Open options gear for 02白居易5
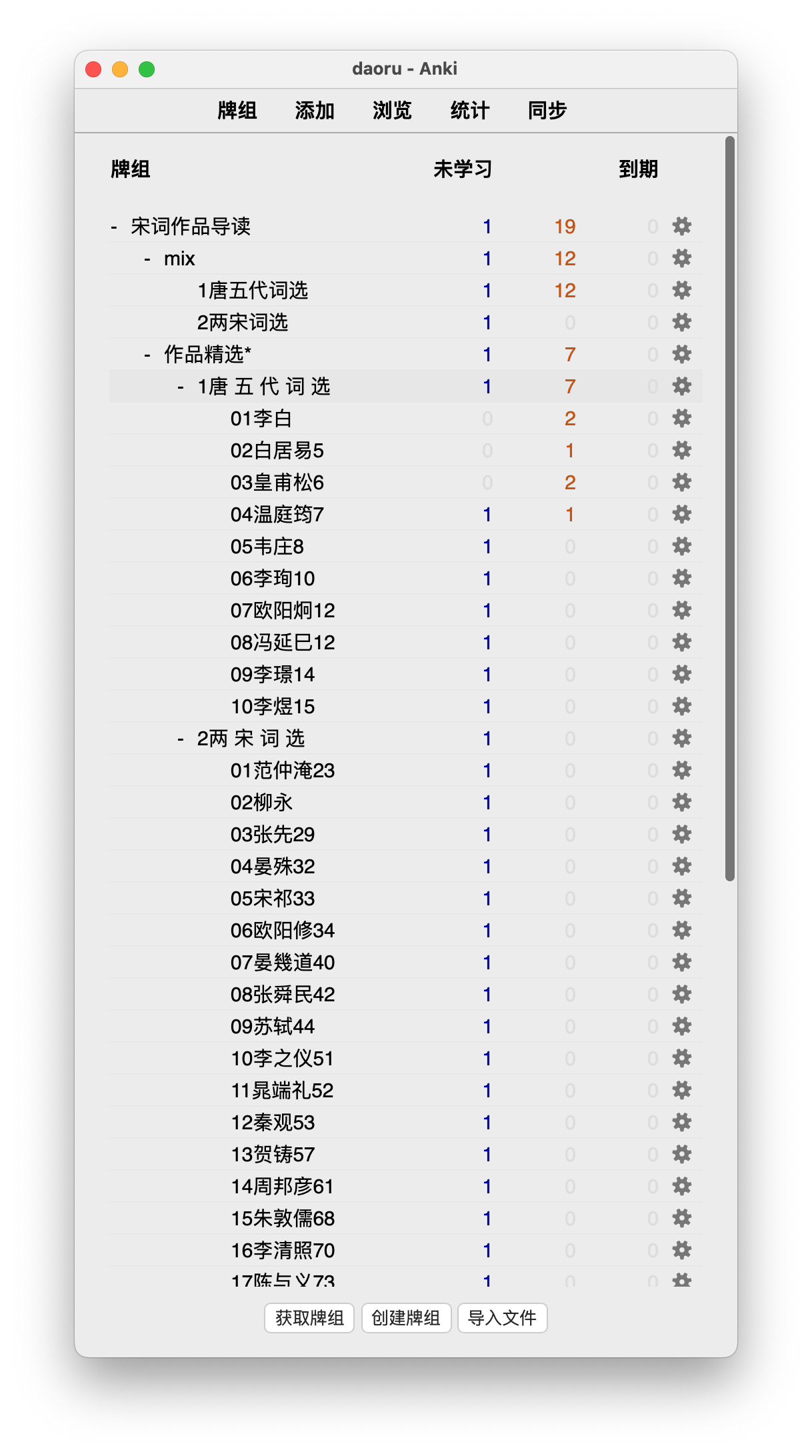Screen dimensions: 812x1456 (681, 451)
